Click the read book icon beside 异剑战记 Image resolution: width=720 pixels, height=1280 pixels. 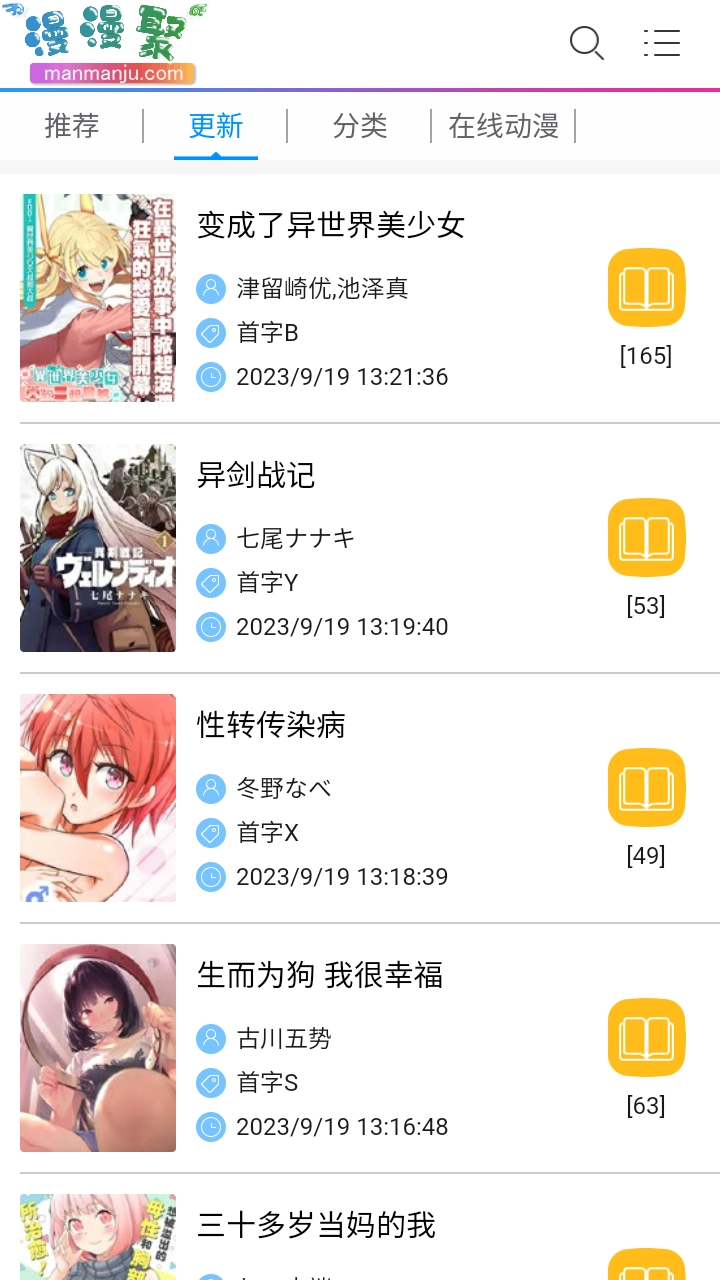coord(646,537)
